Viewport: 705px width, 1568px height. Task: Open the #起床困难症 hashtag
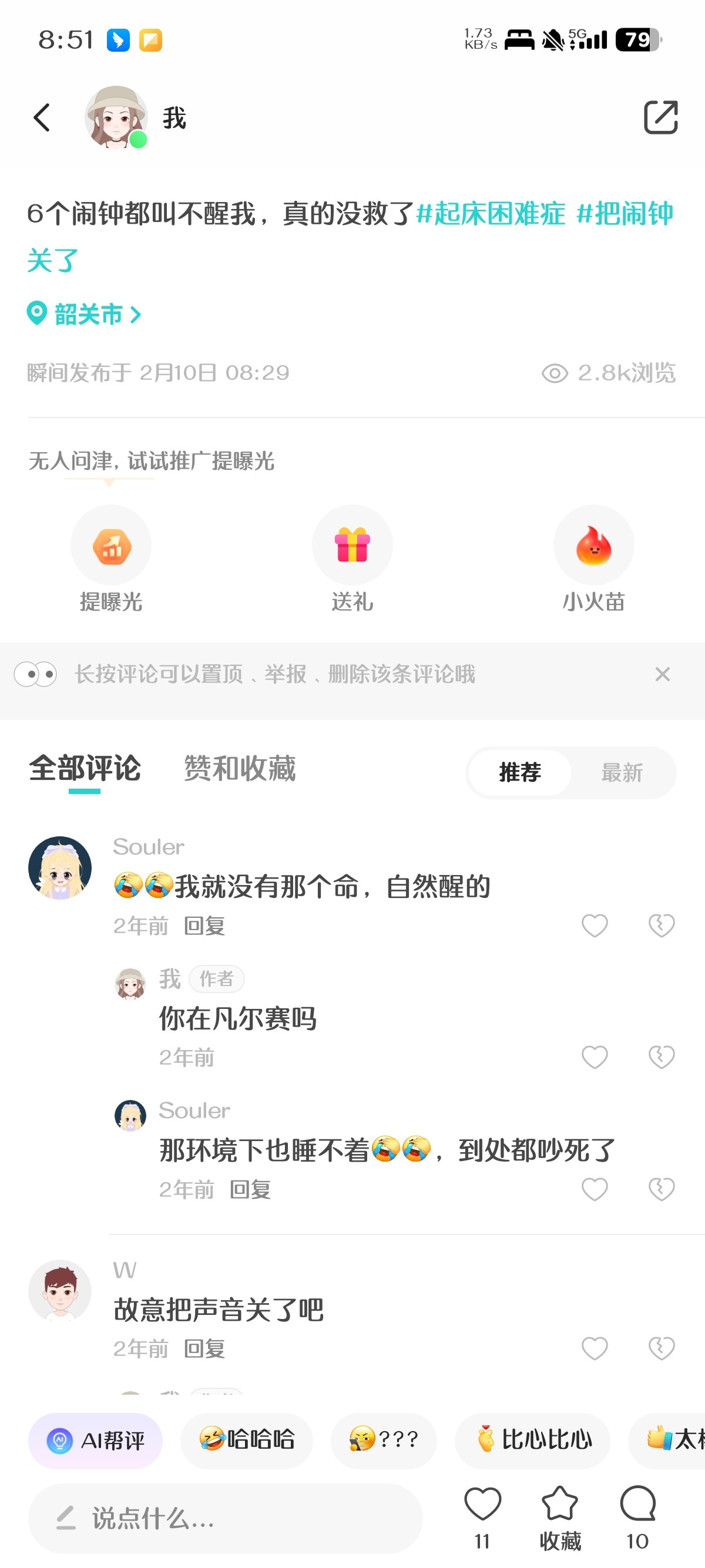(491, 214)
